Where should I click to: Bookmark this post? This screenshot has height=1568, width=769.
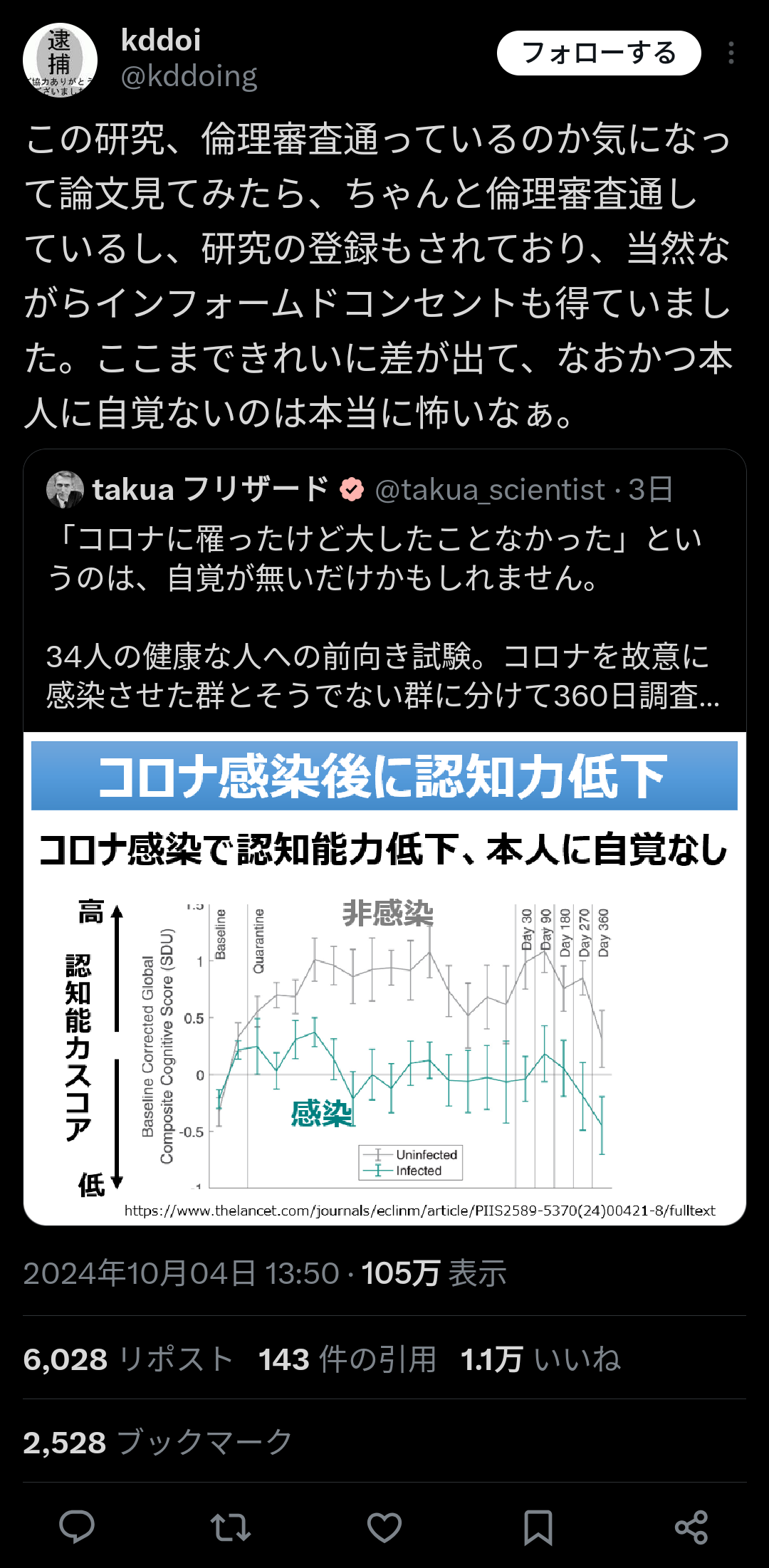(x=538, y=1527)
